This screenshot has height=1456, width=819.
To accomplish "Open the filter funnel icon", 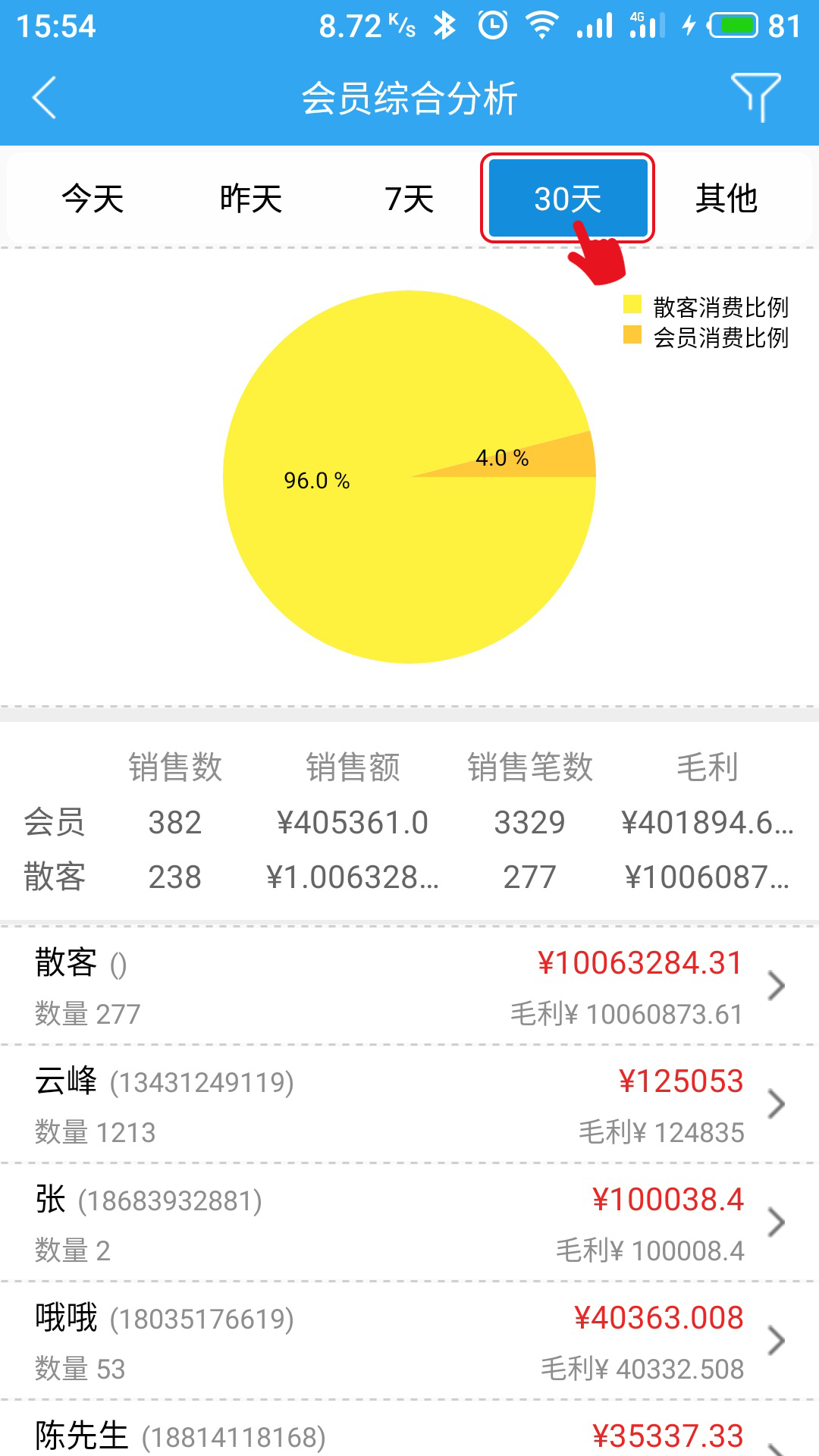I will (x=756, y=98).
